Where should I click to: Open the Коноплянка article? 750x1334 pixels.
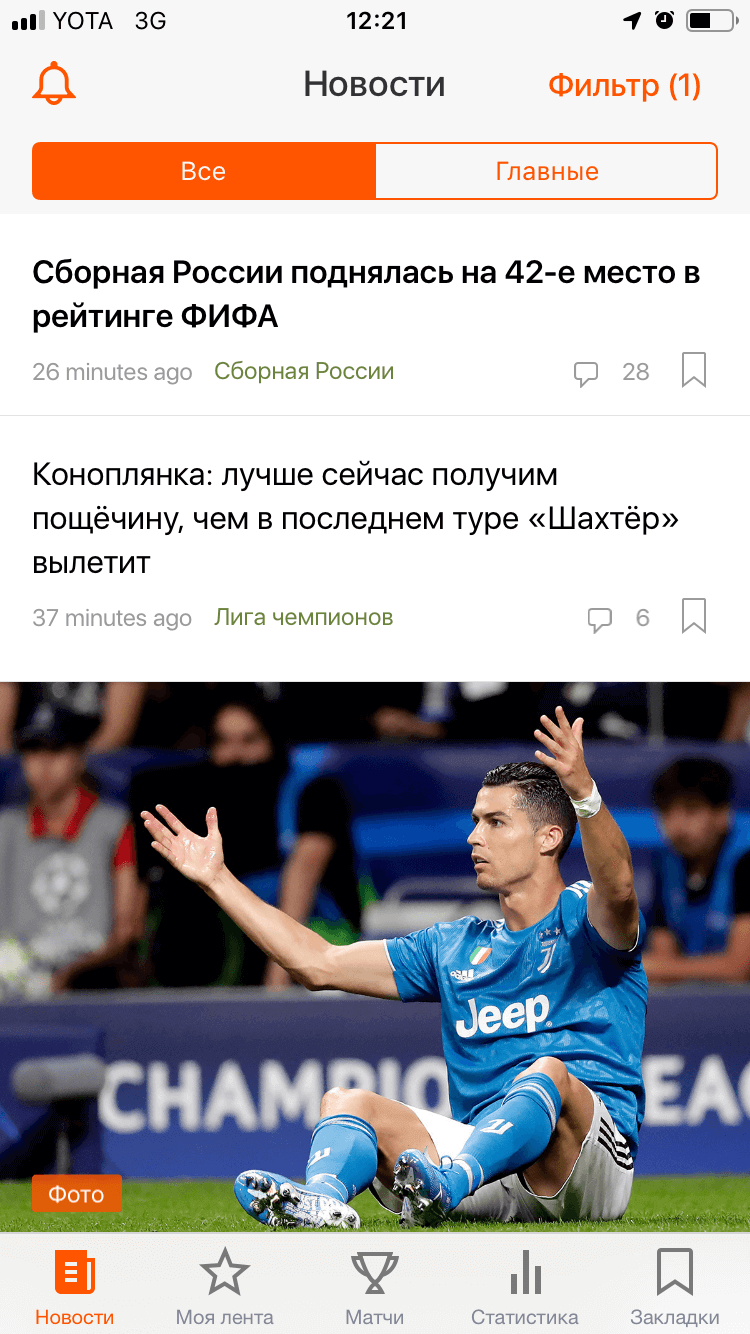click(356, 518)
